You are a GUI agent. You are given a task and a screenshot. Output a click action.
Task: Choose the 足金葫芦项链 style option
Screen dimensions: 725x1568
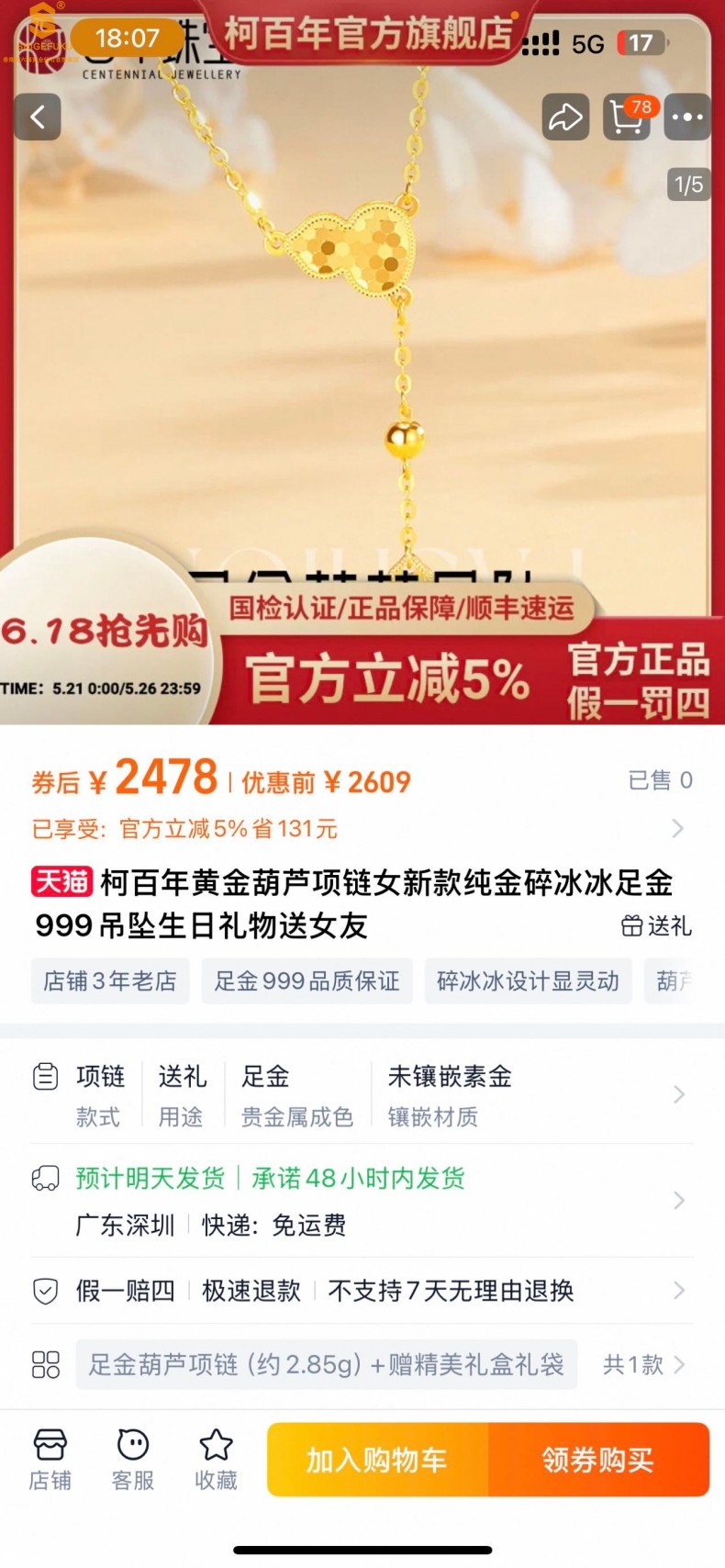(326, 1364)
